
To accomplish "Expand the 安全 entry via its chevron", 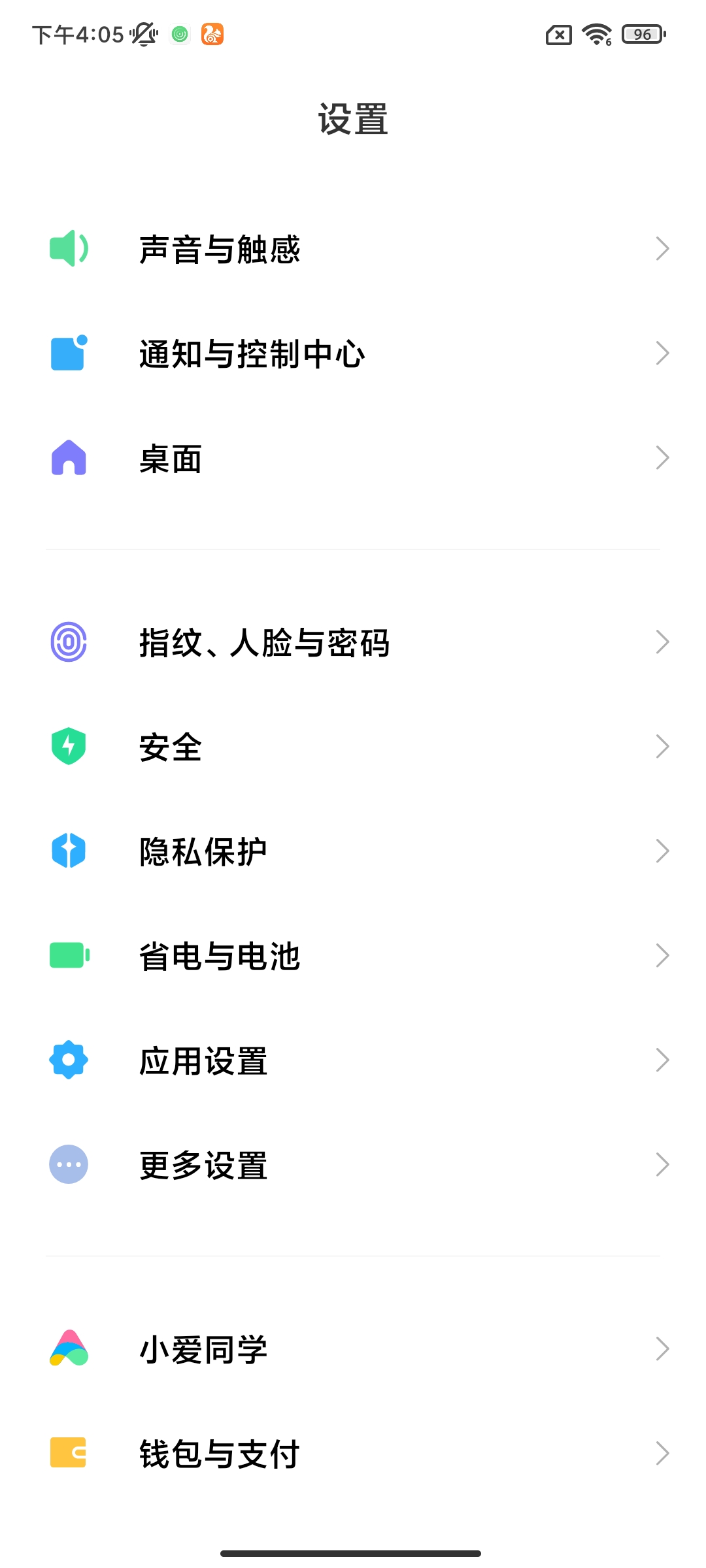I will (663, 745).
